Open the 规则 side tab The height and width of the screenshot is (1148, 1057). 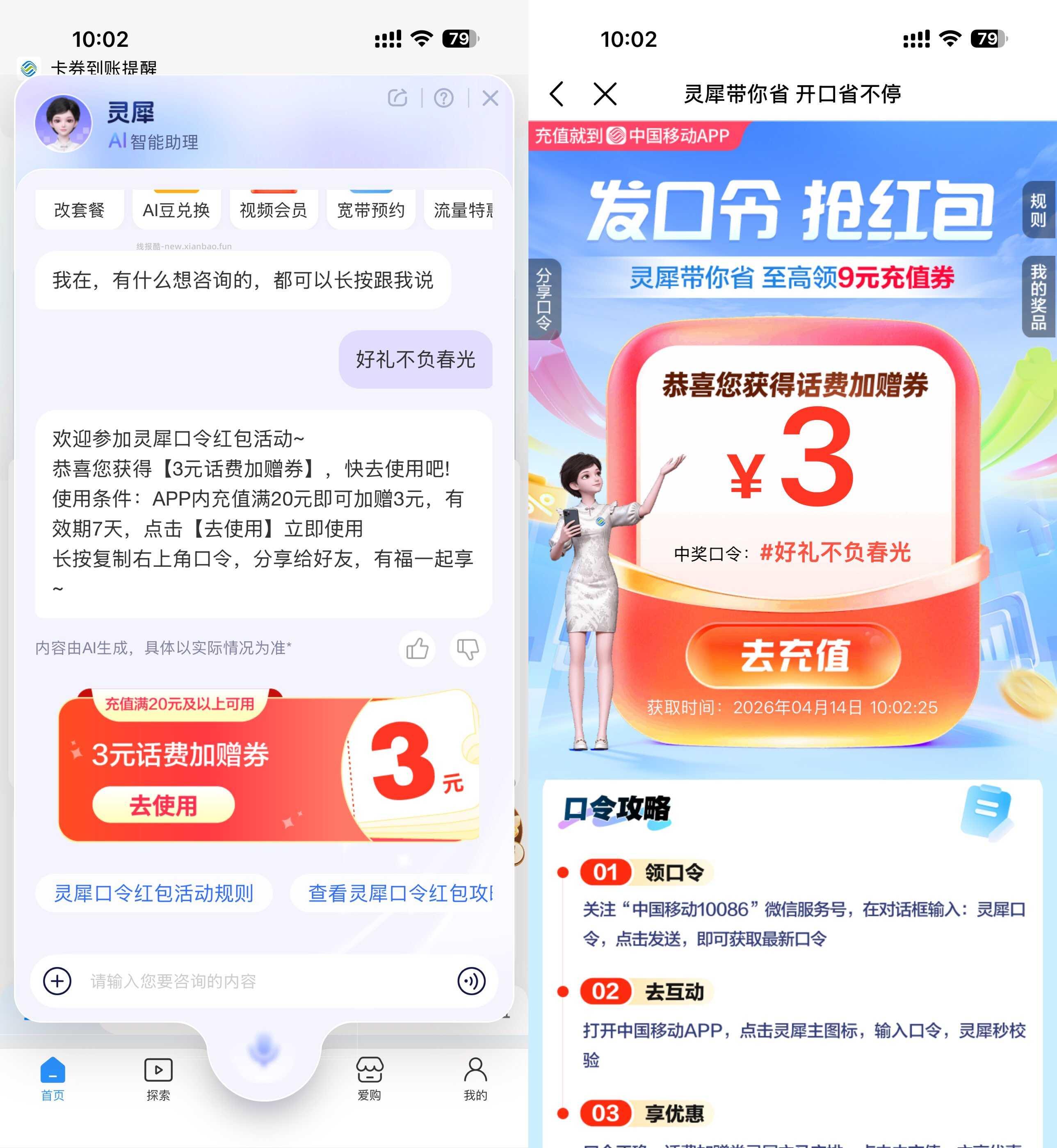[x=1038, y=210]
